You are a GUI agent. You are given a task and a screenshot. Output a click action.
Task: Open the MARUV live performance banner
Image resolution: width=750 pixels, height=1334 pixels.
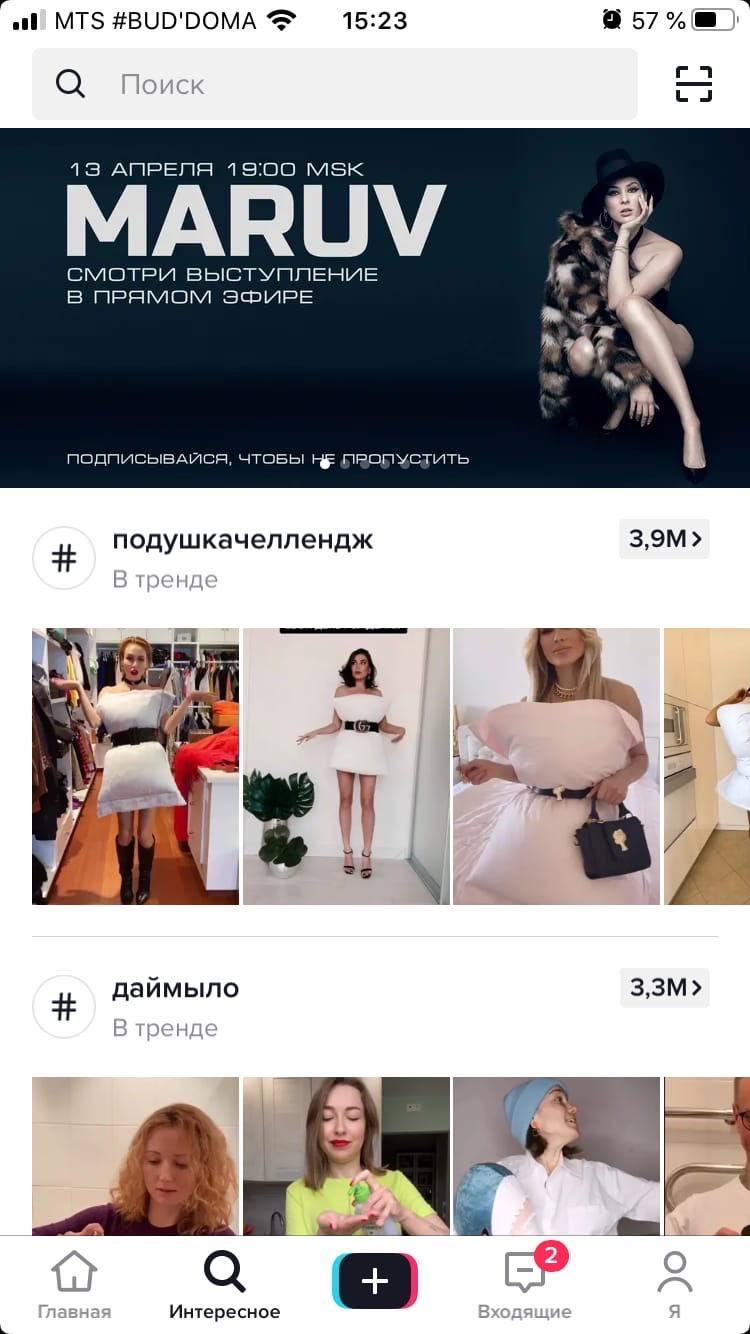375,307
